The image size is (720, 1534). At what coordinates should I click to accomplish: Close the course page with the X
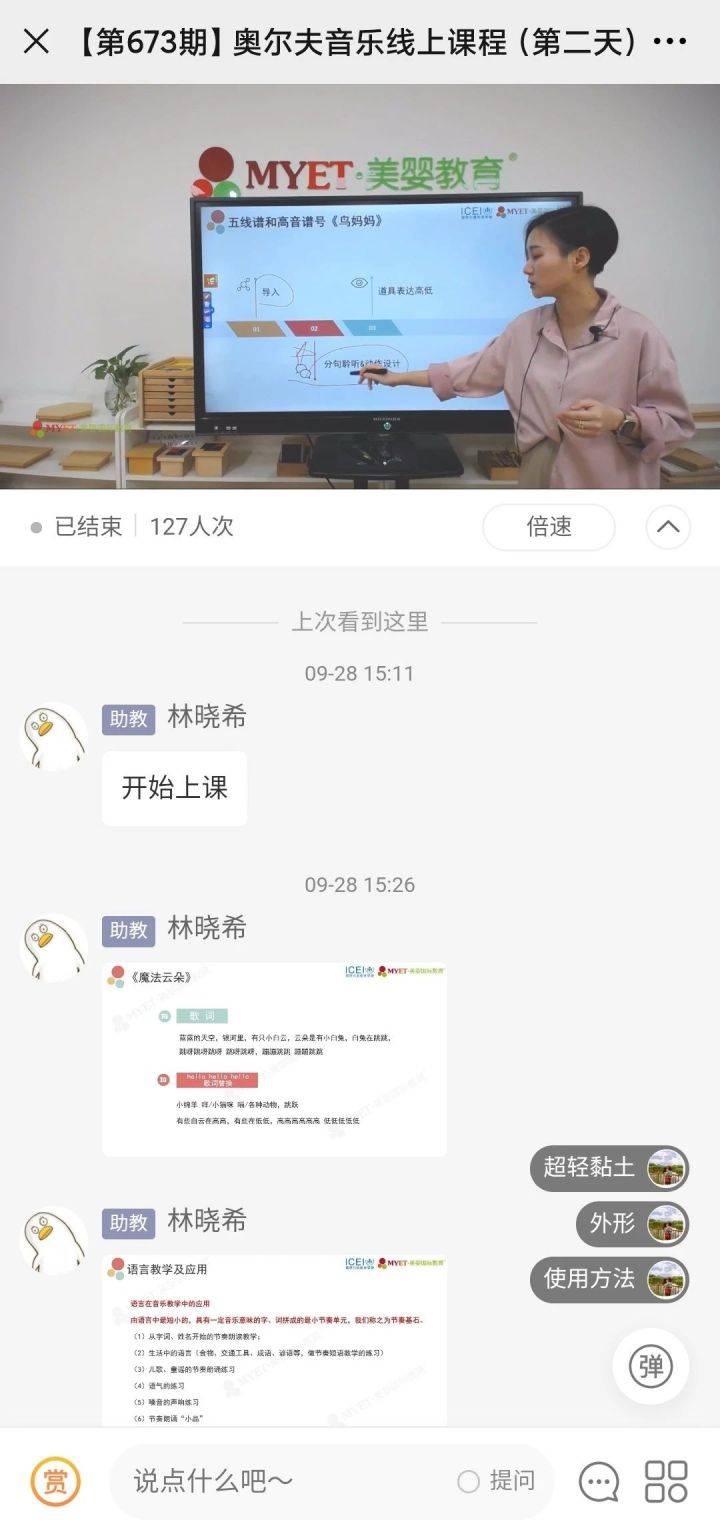[34, 41]
